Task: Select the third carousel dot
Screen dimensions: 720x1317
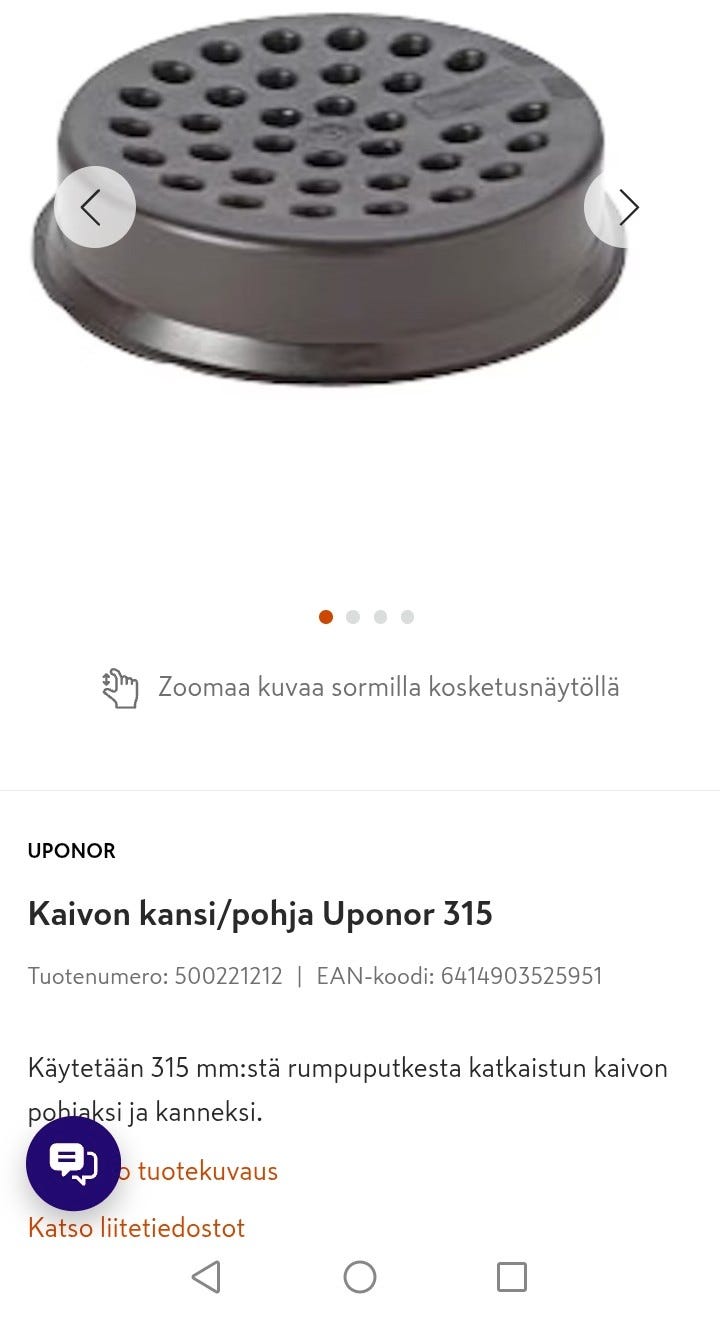Action: click(380, 617)
